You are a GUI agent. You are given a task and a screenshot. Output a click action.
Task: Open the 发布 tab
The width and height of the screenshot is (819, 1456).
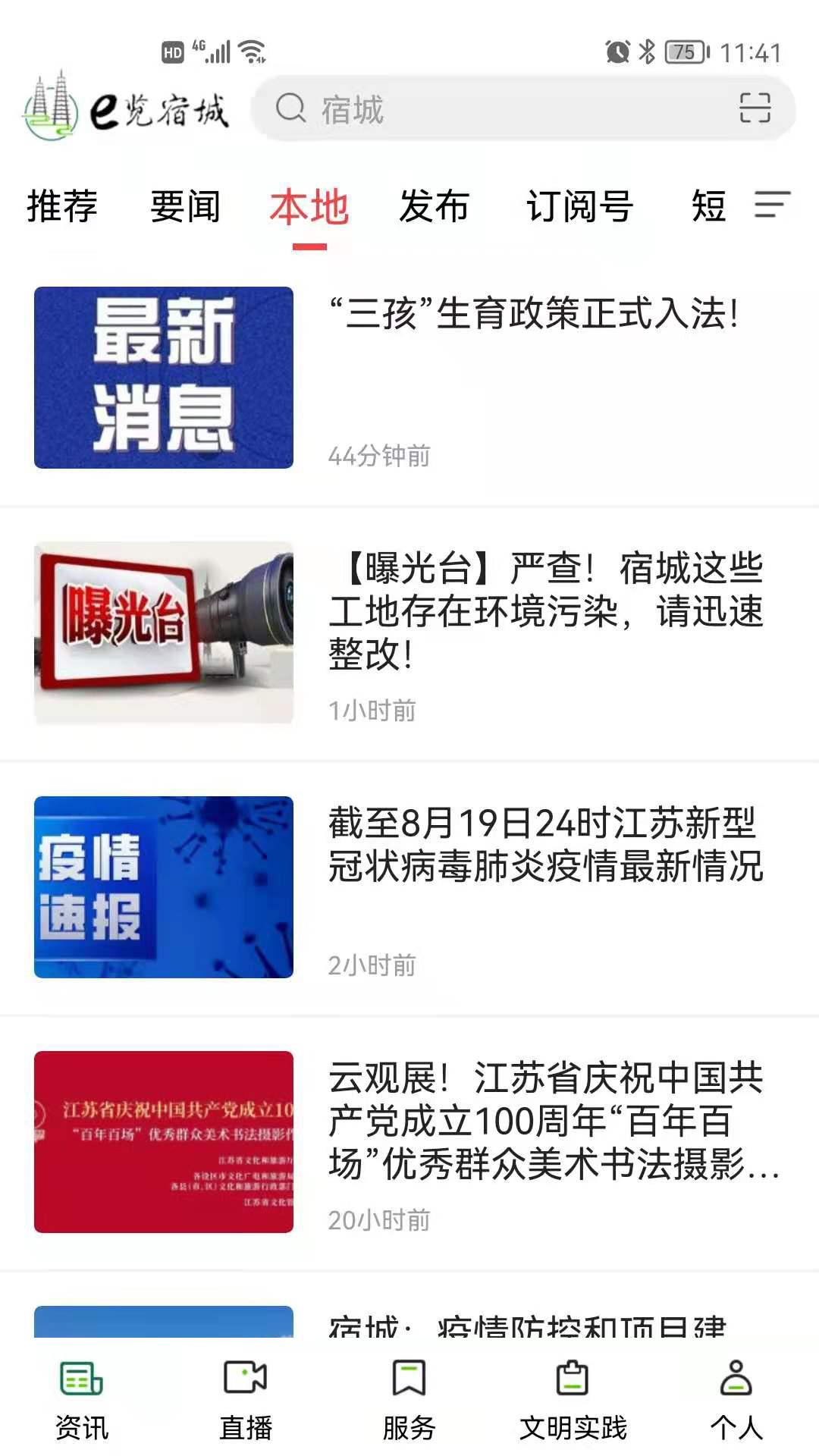435,207
